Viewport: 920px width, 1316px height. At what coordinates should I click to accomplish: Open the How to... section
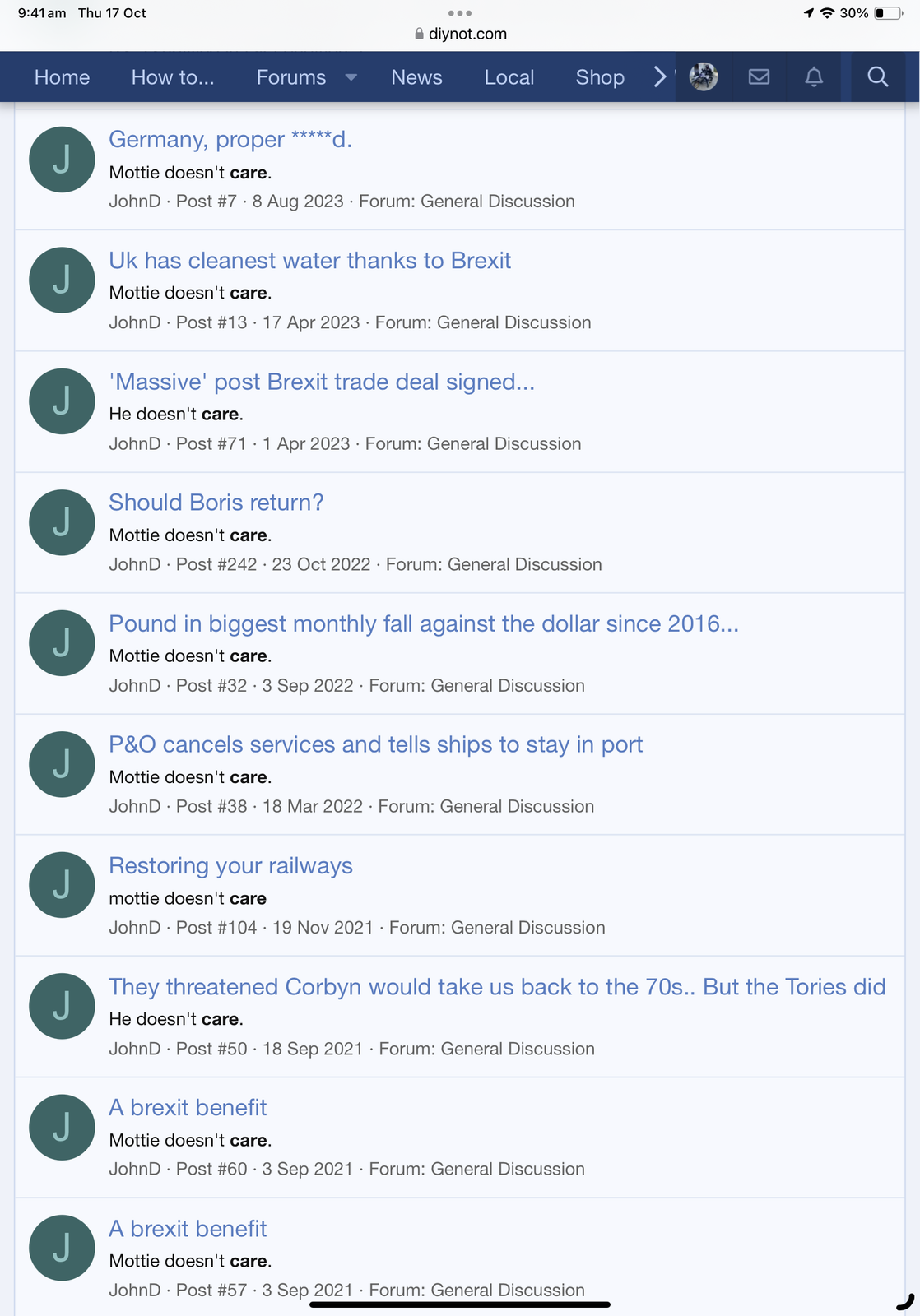[173, 77]
